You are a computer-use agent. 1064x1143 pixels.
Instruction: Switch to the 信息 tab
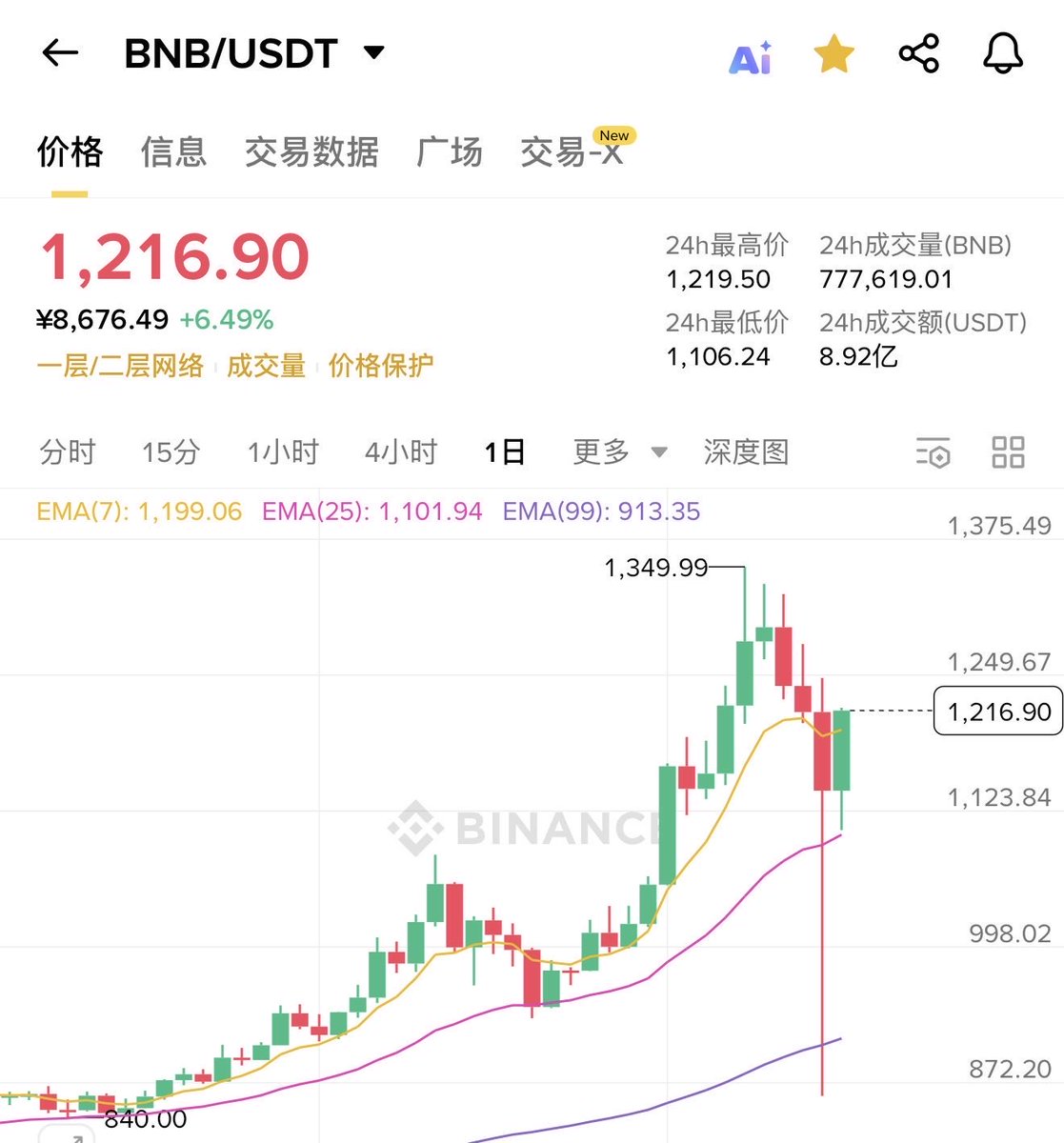pyautogui.click(x=173, y=152)
